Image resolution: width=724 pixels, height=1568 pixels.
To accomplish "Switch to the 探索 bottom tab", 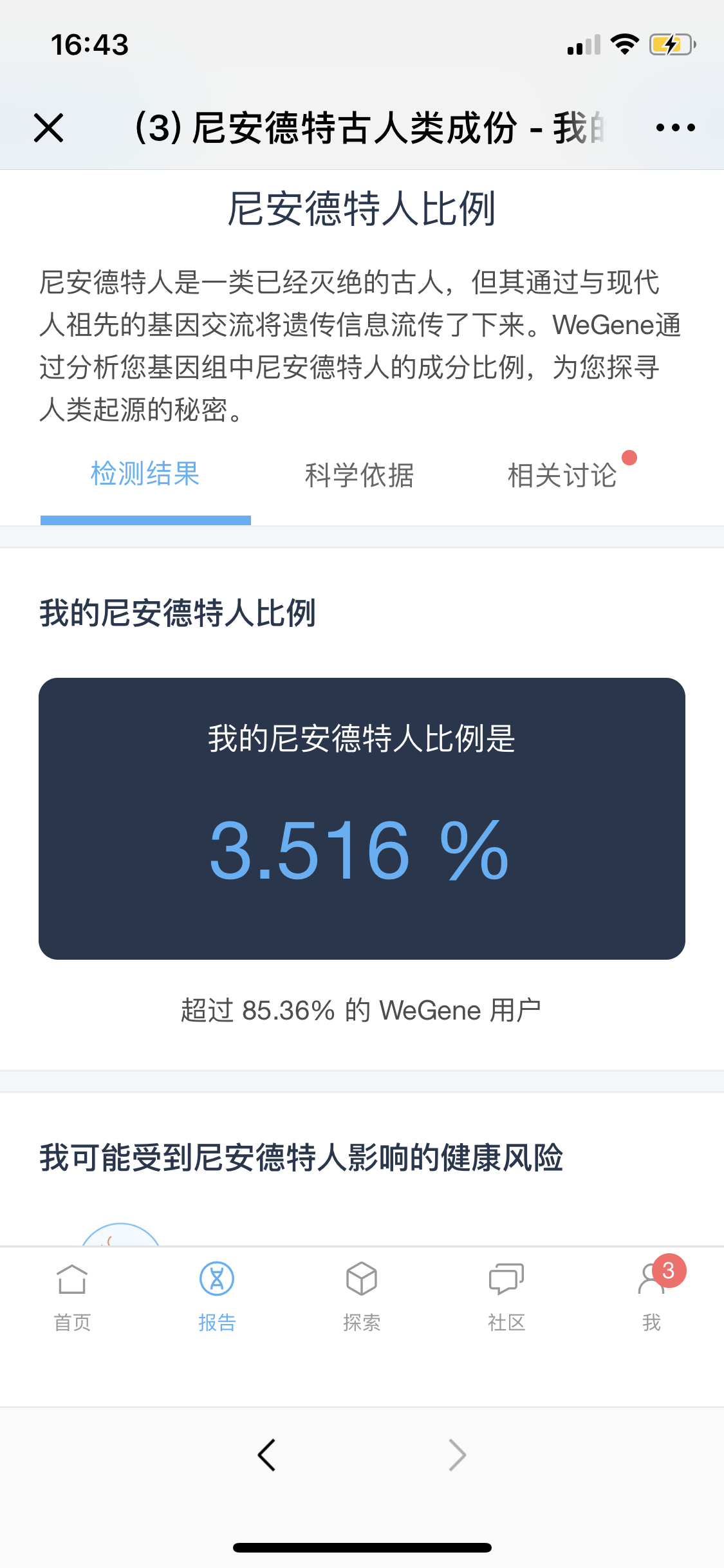I will pos(362,1296).
